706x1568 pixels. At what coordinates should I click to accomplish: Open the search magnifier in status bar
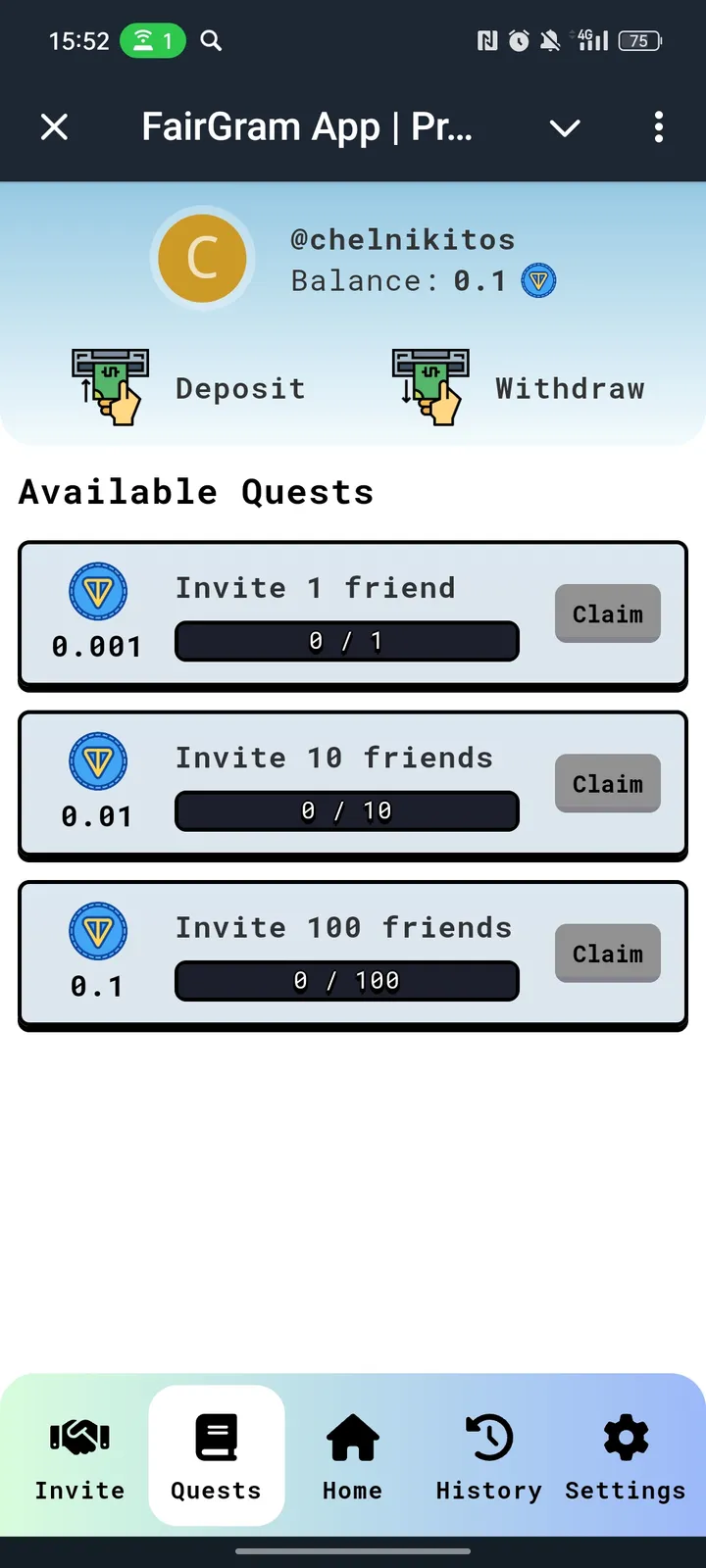[x=210, y=41]
